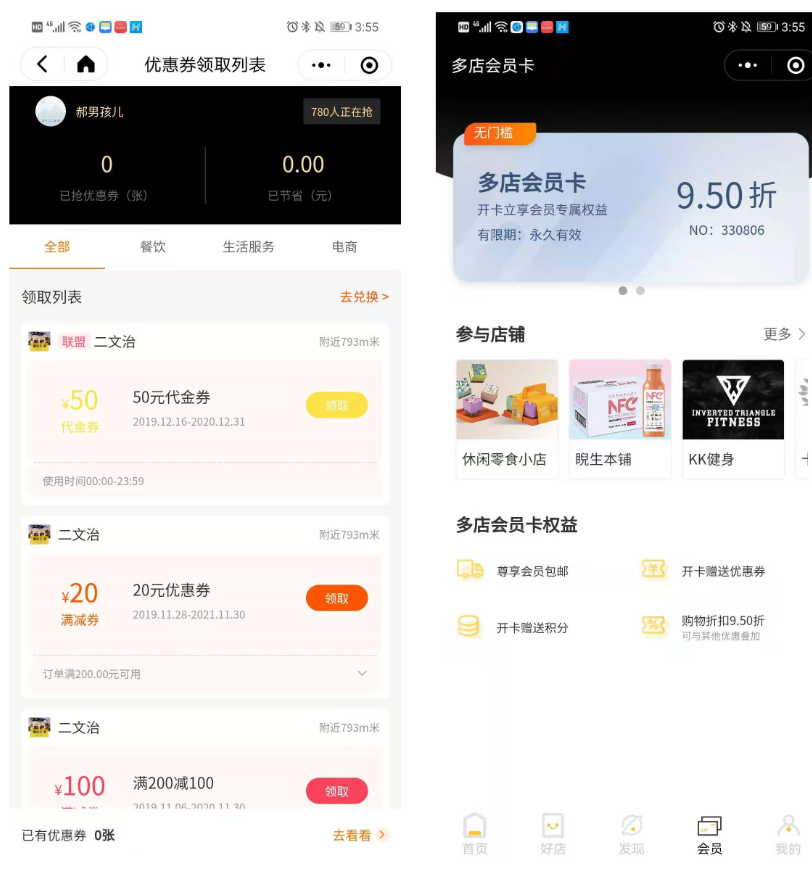Tap 领取 to claim the 50元代金券
Viewport: 812px width, 885px height.
click(338, 405)
